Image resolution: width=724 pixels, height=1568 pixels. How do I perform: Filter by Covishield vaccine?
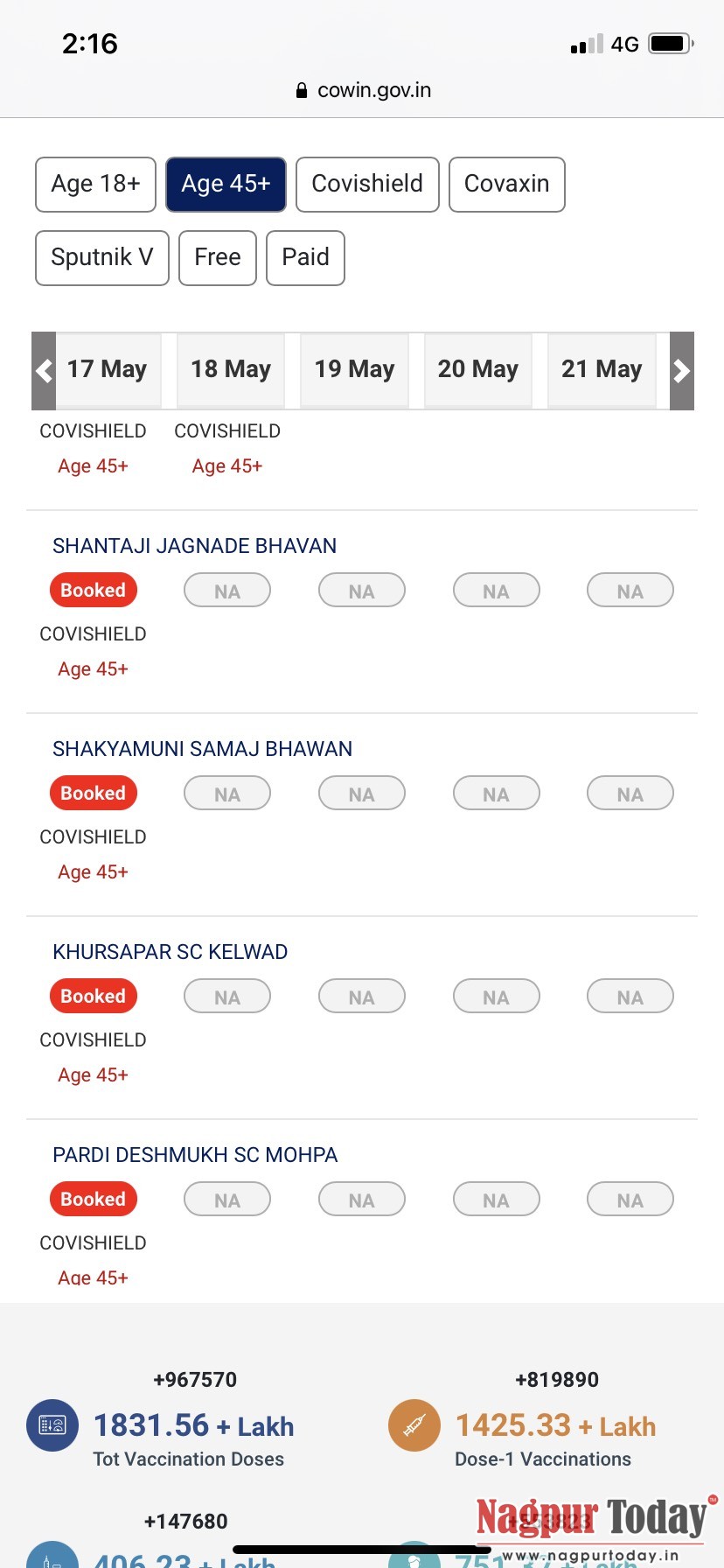pyautogui.click(x=367, y=184)
